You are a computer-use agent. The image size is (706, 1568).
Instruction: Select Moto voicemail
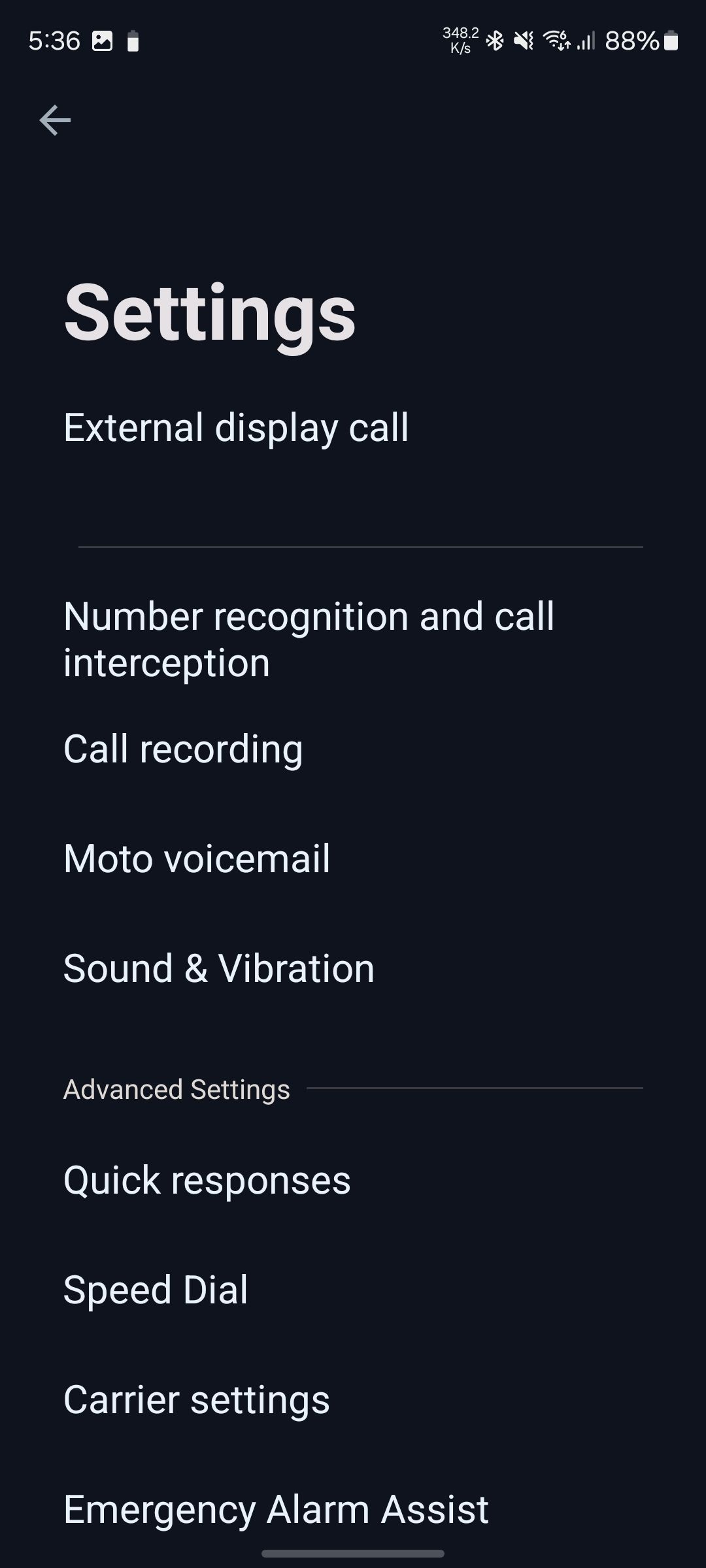pos(197,858)
